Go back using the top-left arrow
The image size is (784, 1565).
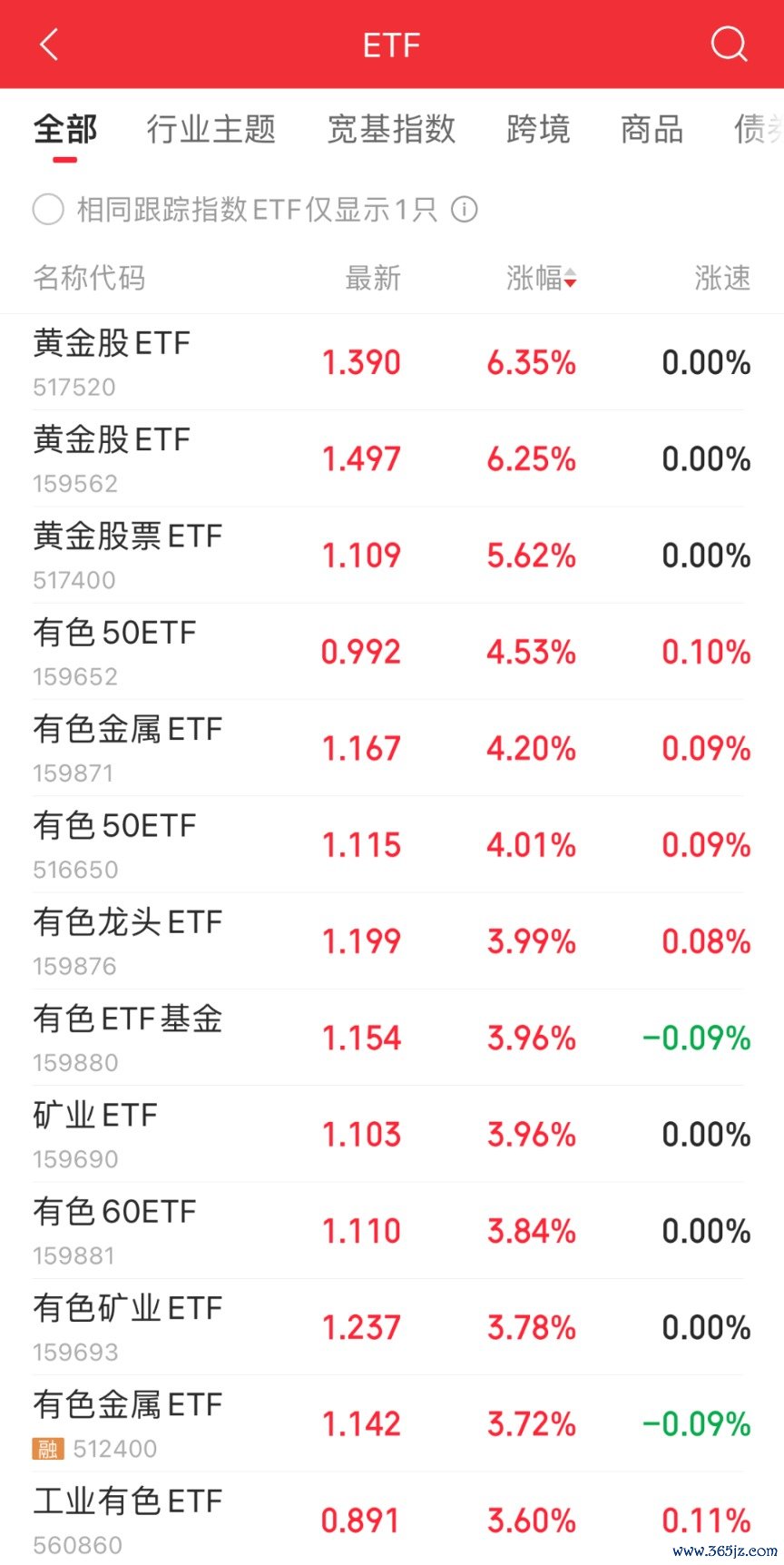point(50,44)
